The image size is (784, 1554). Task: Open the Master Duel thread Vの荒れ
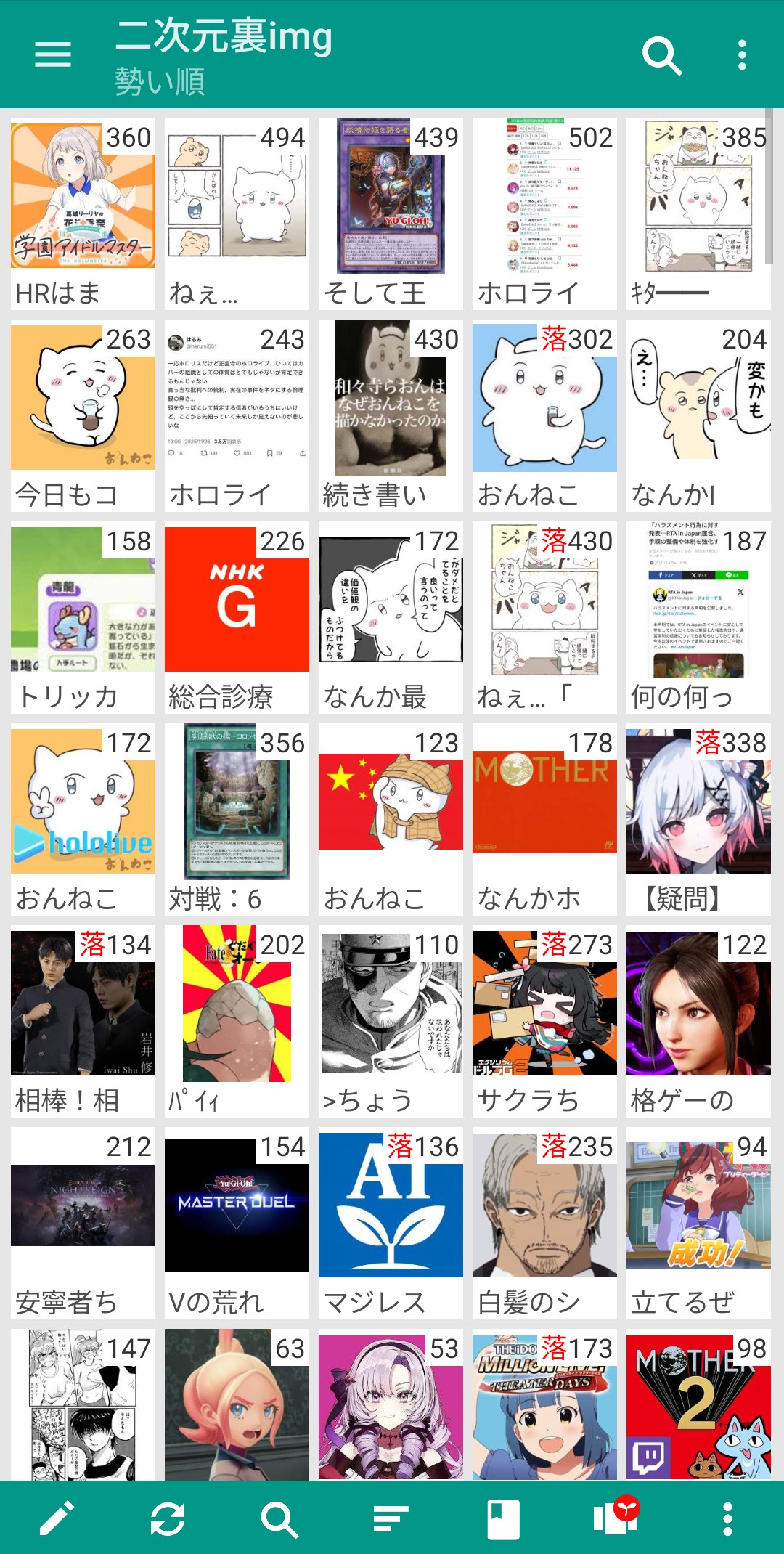click(x=237, y=1223)
